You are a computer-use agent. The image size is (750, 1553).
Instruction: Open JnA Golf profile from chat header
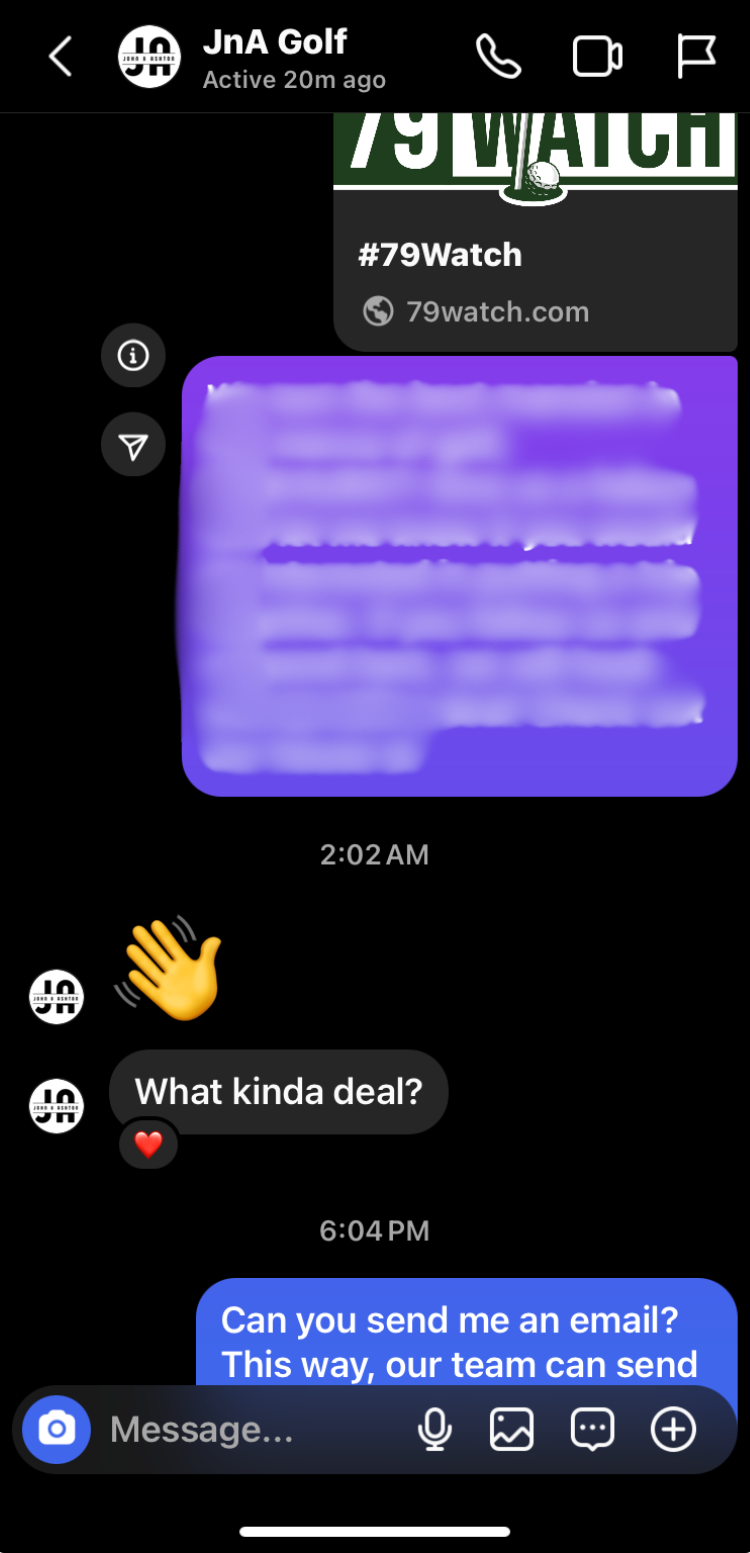(274, 57)
